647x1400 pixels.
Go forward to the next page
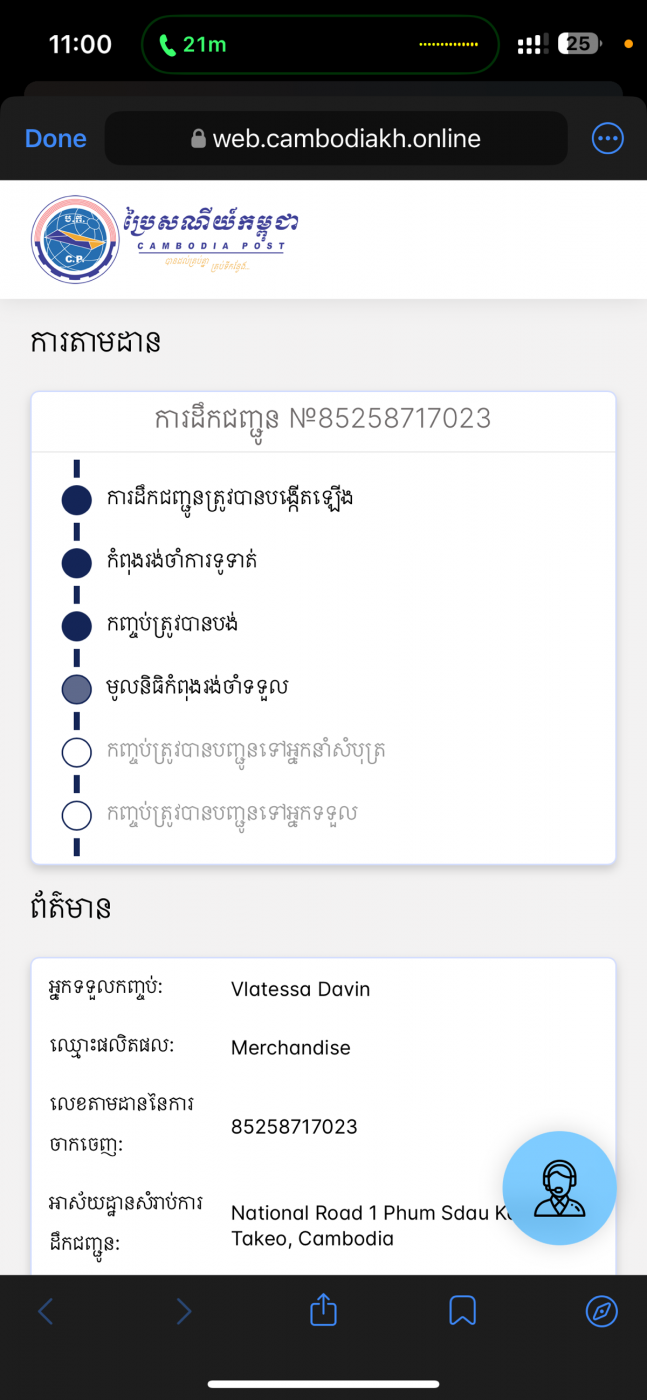click(x=183, y=1311)
